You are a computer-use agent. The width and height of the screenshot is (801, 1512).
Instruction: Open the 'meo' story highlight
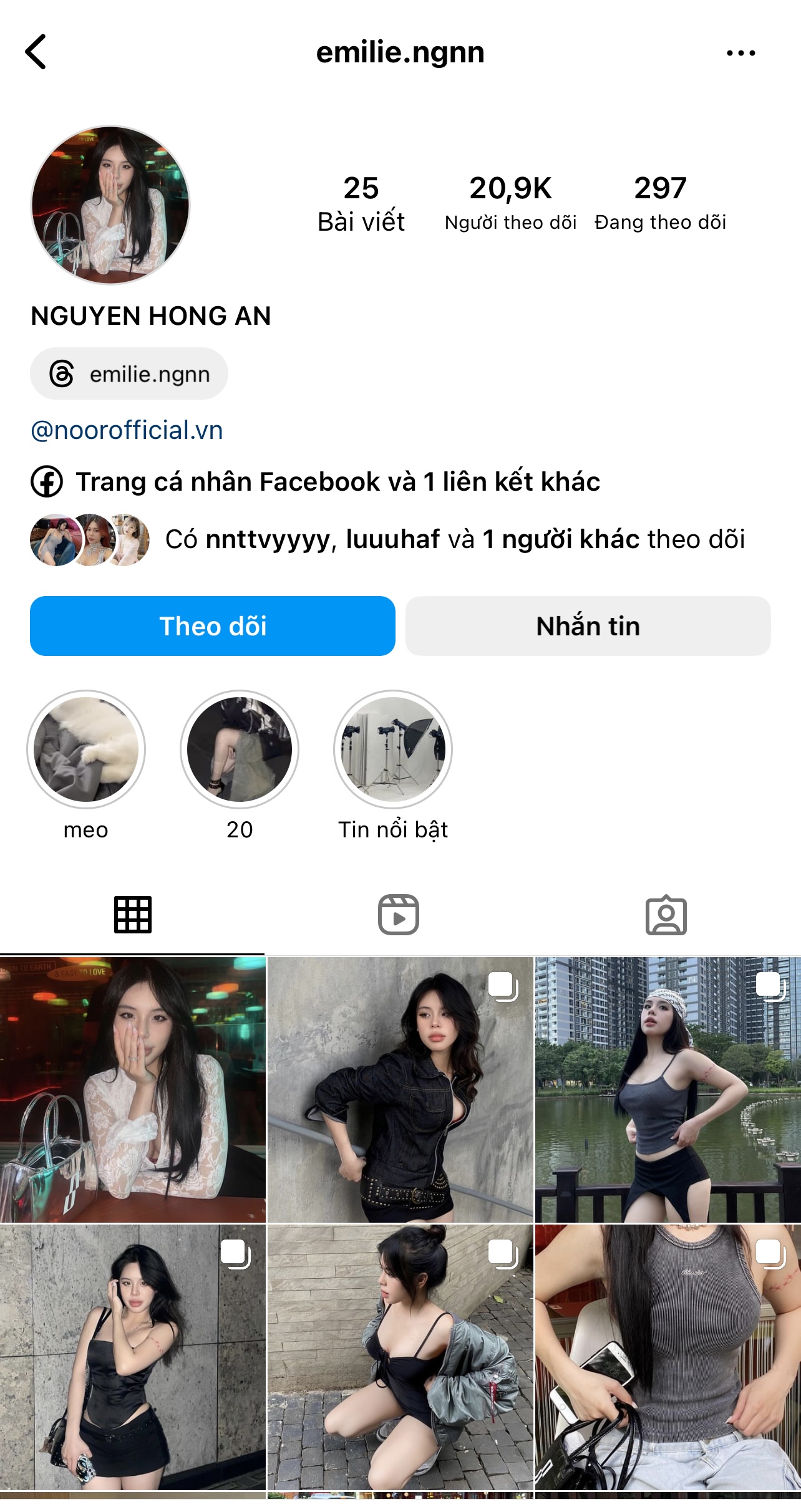pos(86,749)
